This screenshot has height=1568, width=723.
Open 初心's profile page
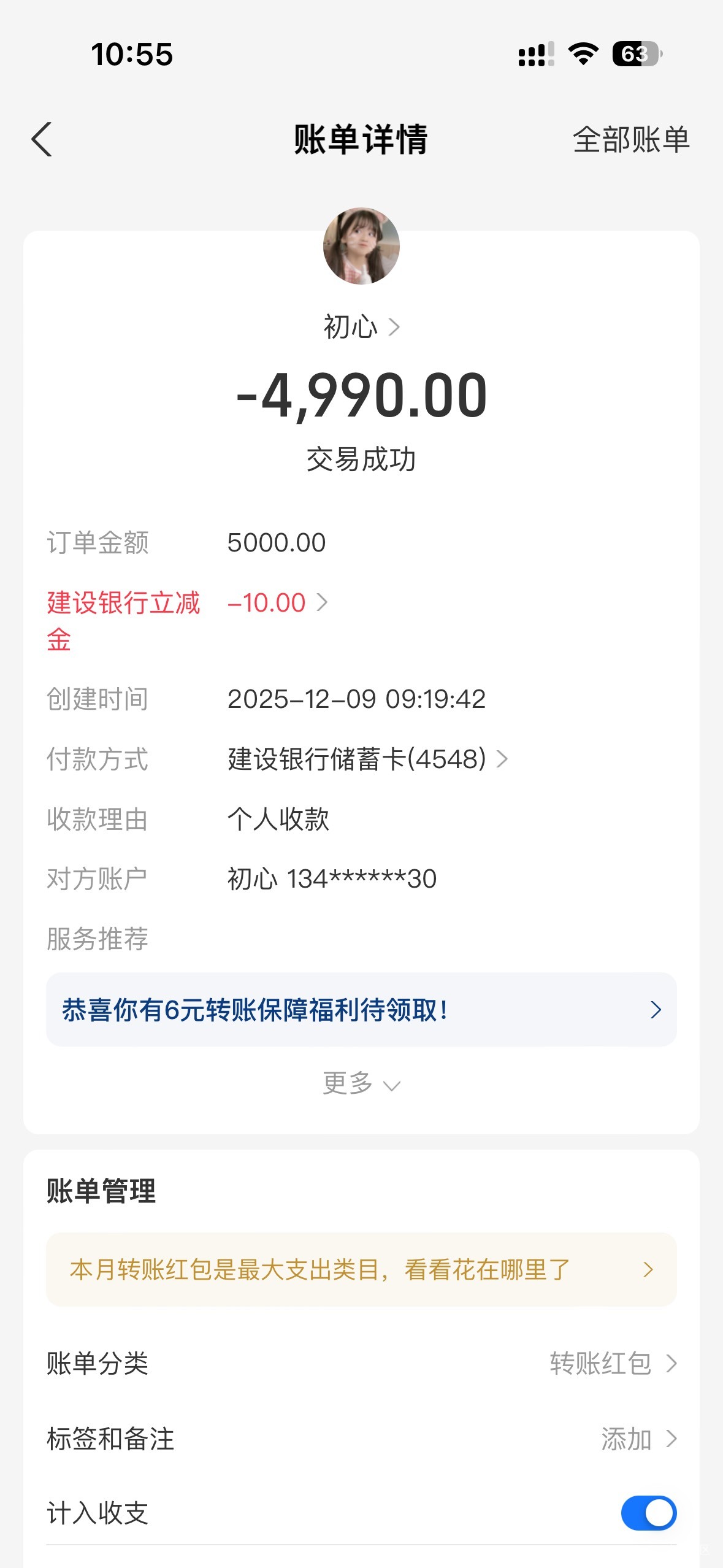[361, 327]
